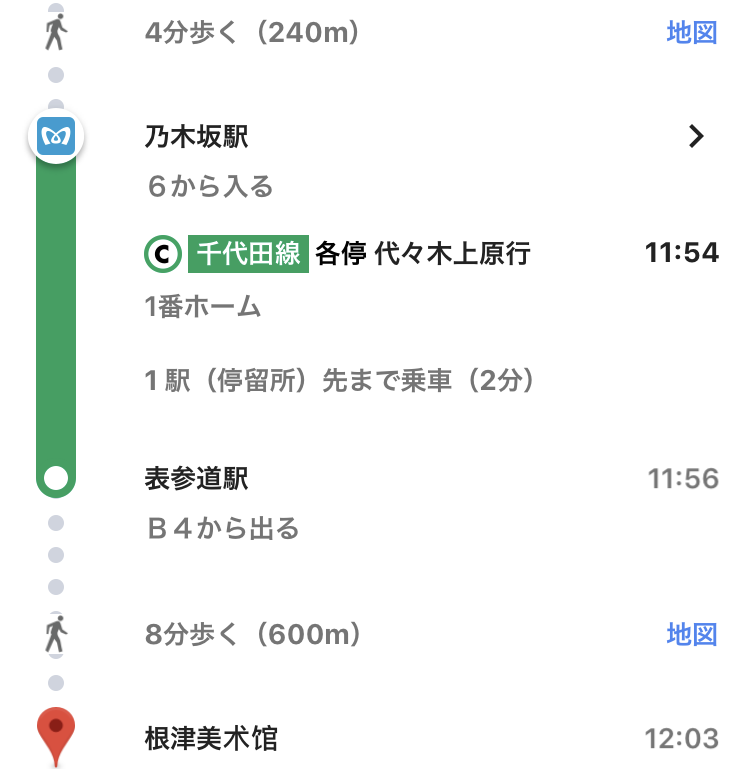The image size is (750, 781).
Task: Open map for the 240m walk
Action: [x=692, y=33]
